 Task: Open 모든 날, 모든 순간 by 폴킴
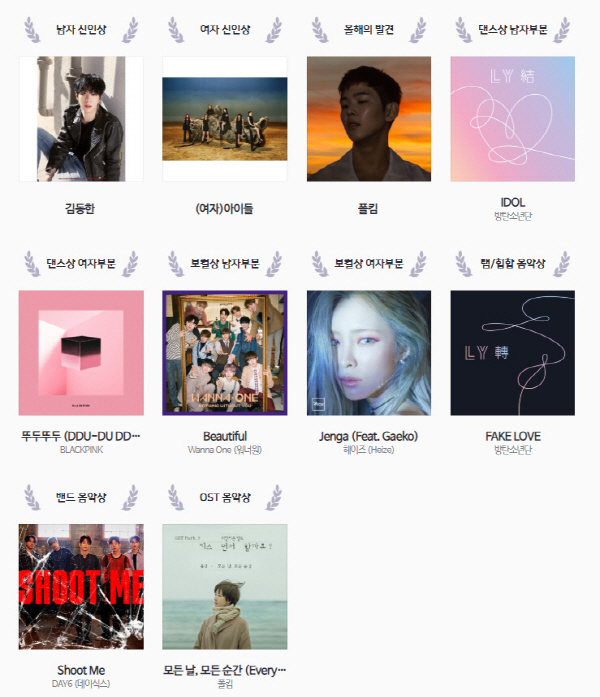click(225, 587)
